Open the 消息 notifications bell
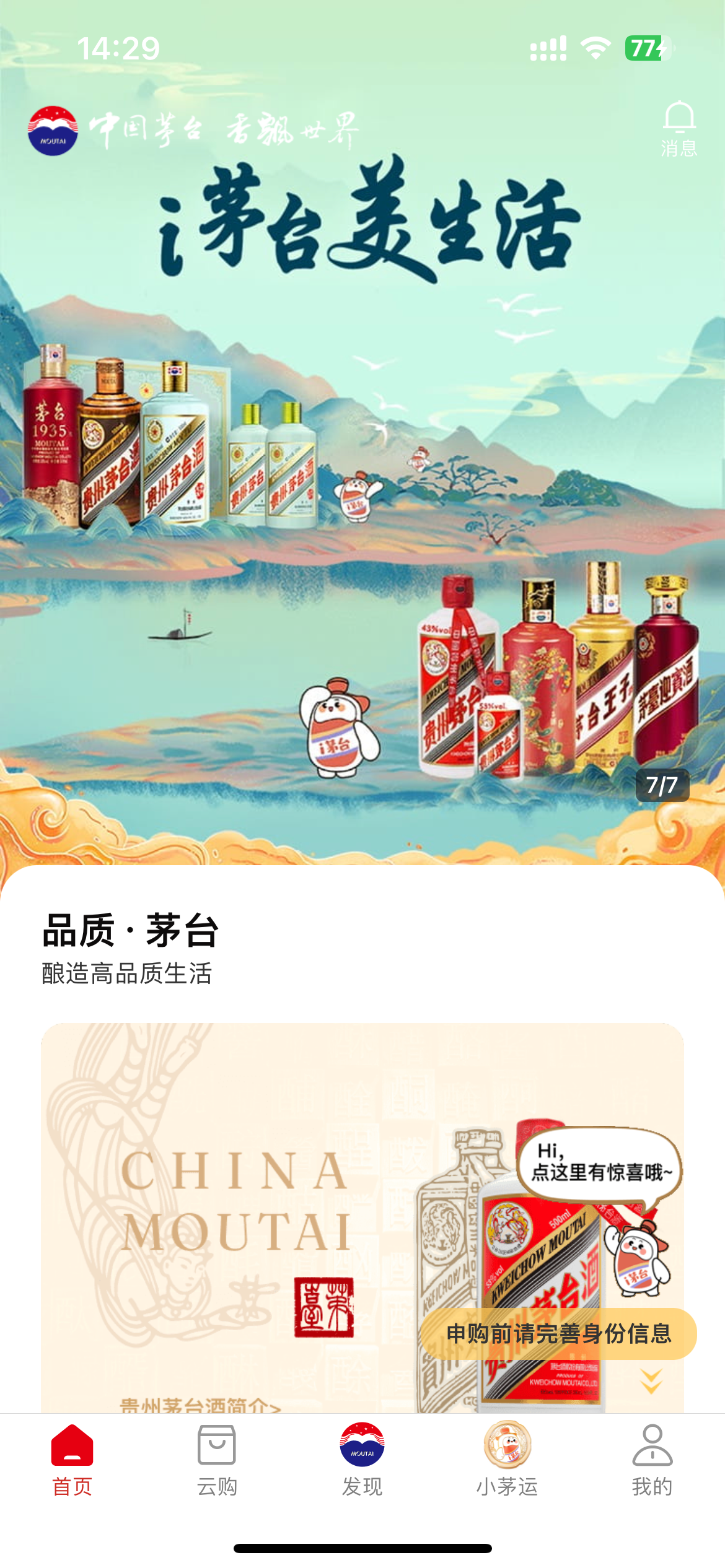This screenshot has height=1568, width=725. tap(679, 128)
